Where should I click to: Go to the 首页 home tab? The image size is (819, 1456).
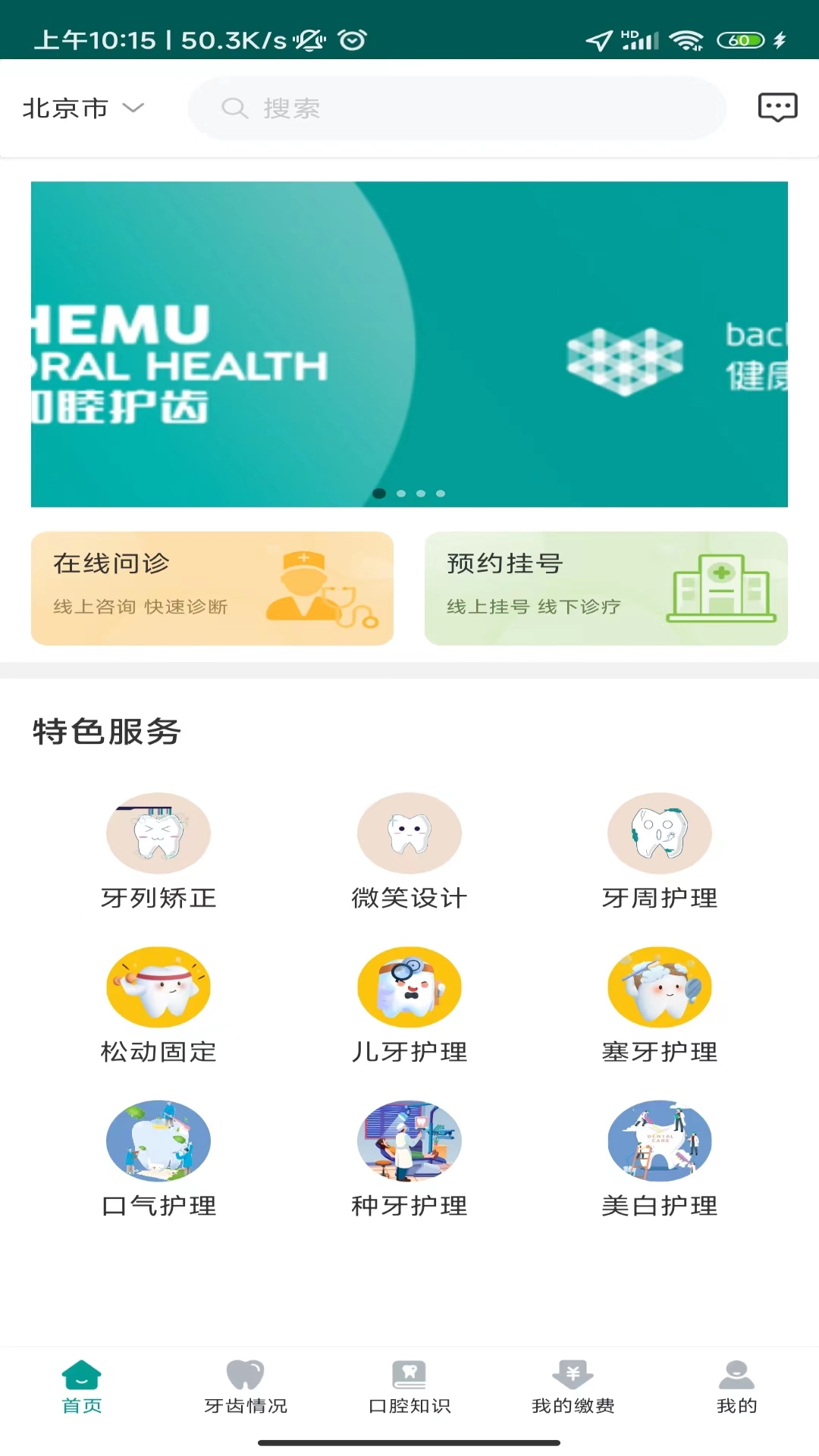coord(82,1387)
